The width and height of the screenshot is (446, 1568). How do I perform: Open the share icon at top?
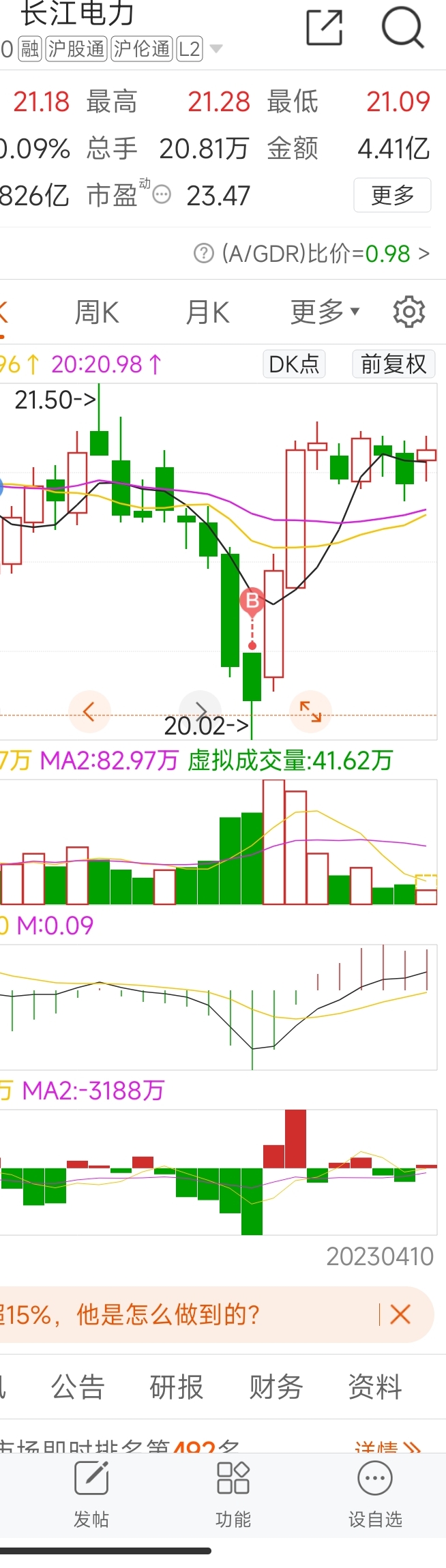(x=324, y=27)
